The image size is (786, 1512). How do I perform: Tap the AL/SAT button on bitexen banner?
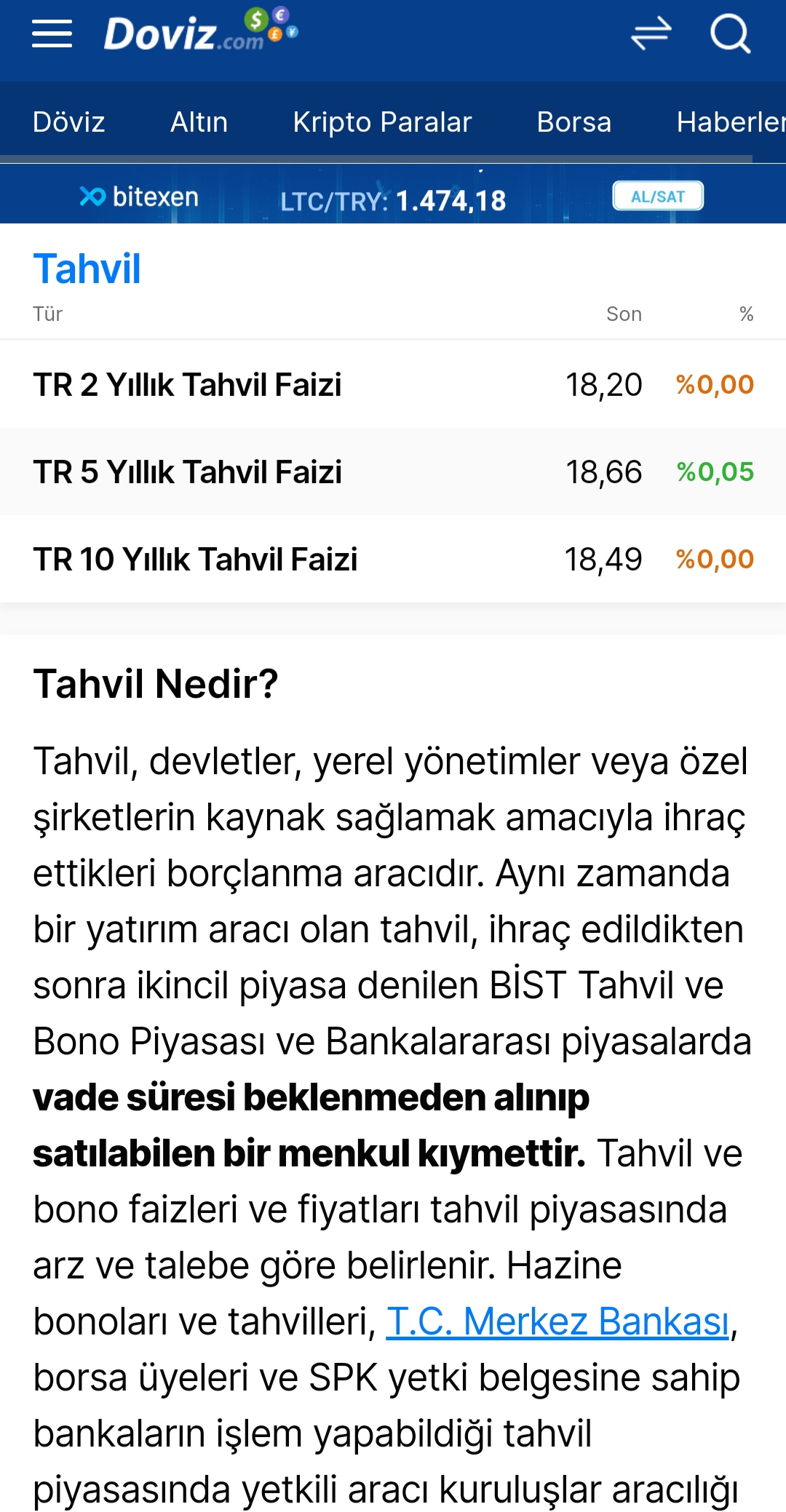pyautogui.click(x=657, y=196)
